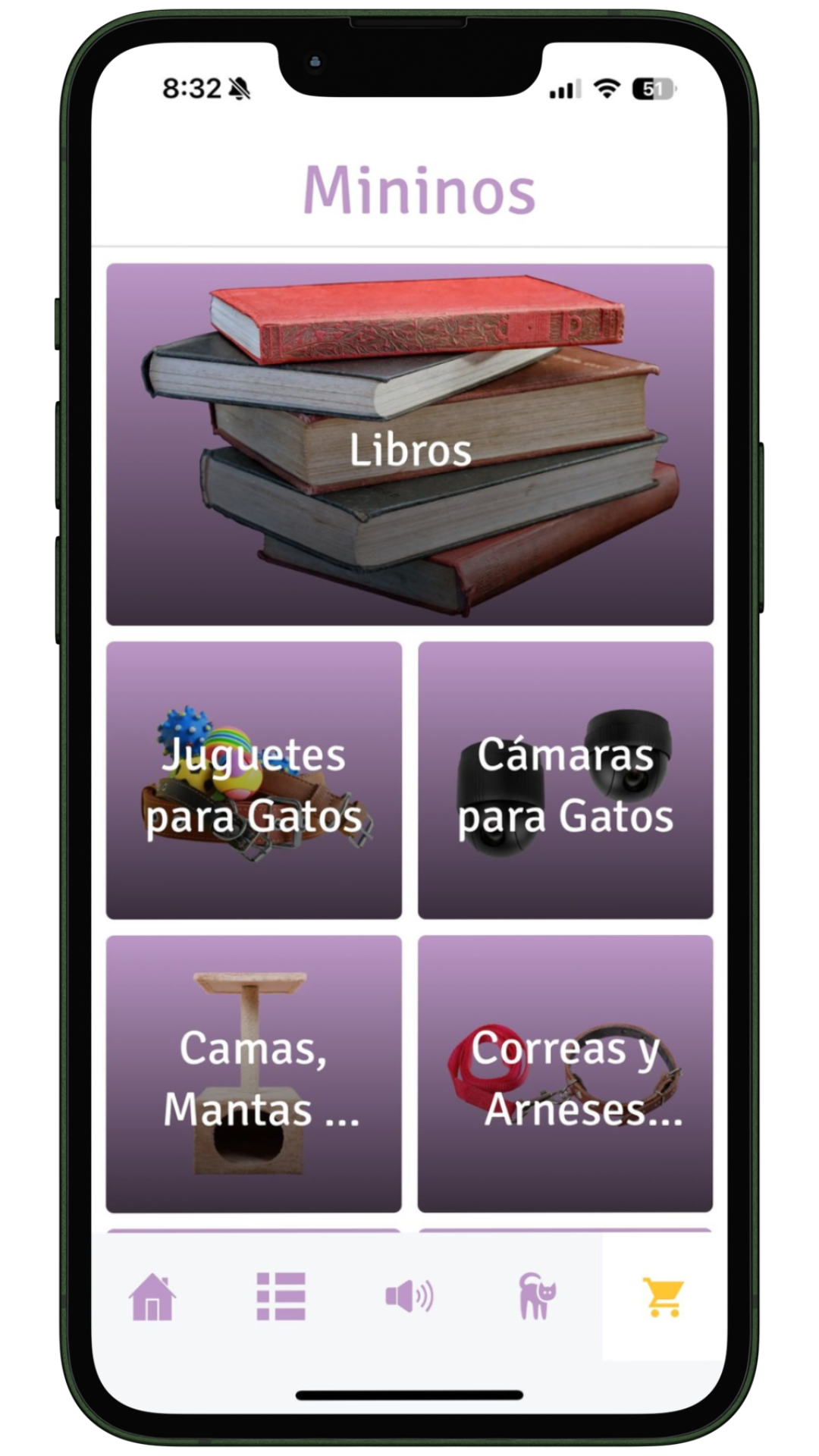
Task: Open the shopping cart tab
Action: click(x=664, y=1297)
